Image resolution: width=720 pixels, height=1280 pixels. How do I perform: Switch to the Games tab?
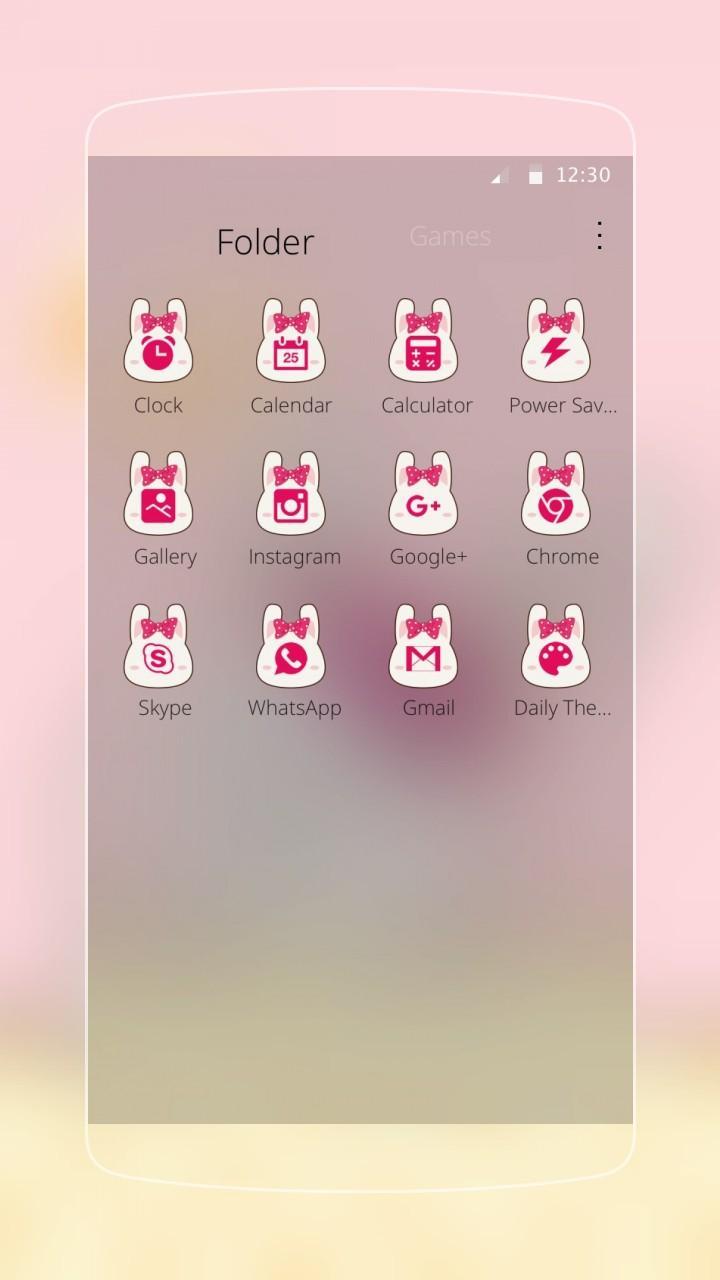[x=449, y=236]
